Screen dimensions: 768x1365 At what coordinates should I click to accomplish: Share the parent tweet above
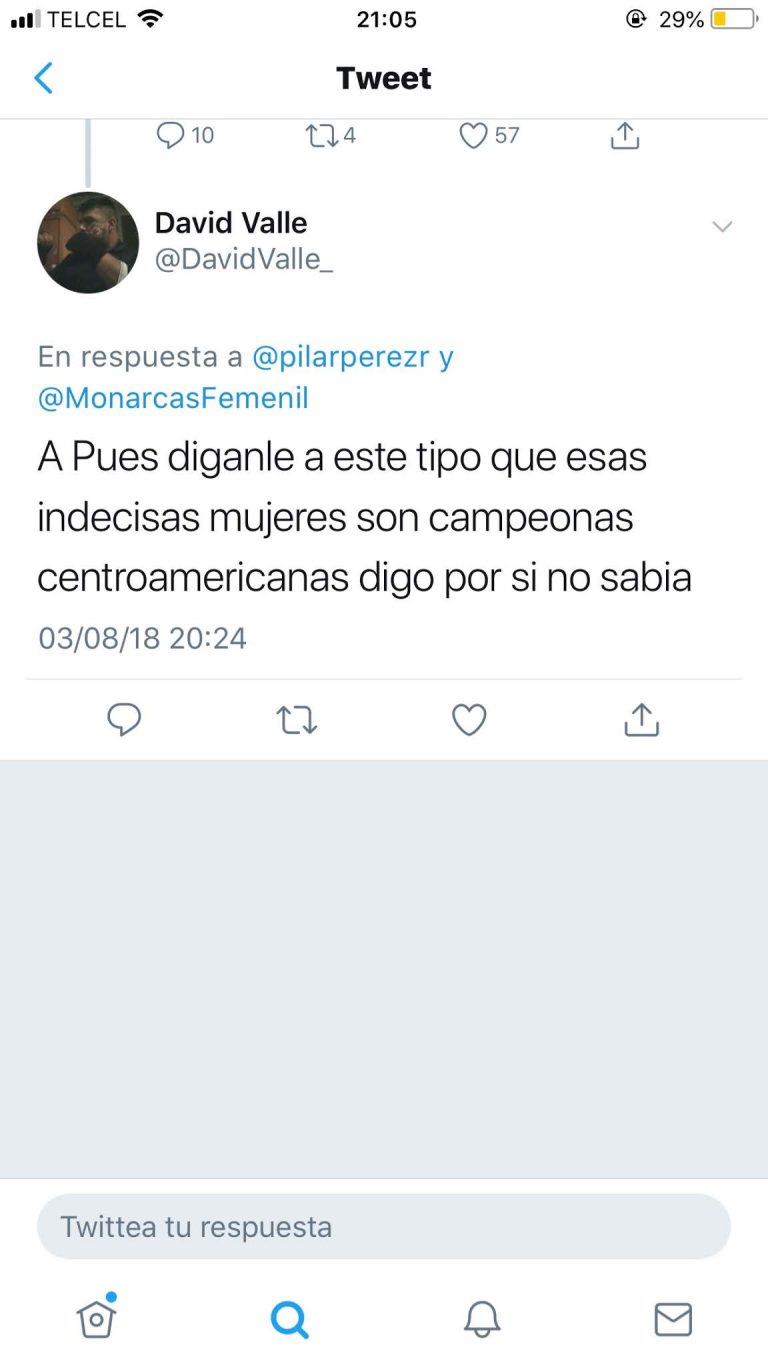click(x=625, y=135)
